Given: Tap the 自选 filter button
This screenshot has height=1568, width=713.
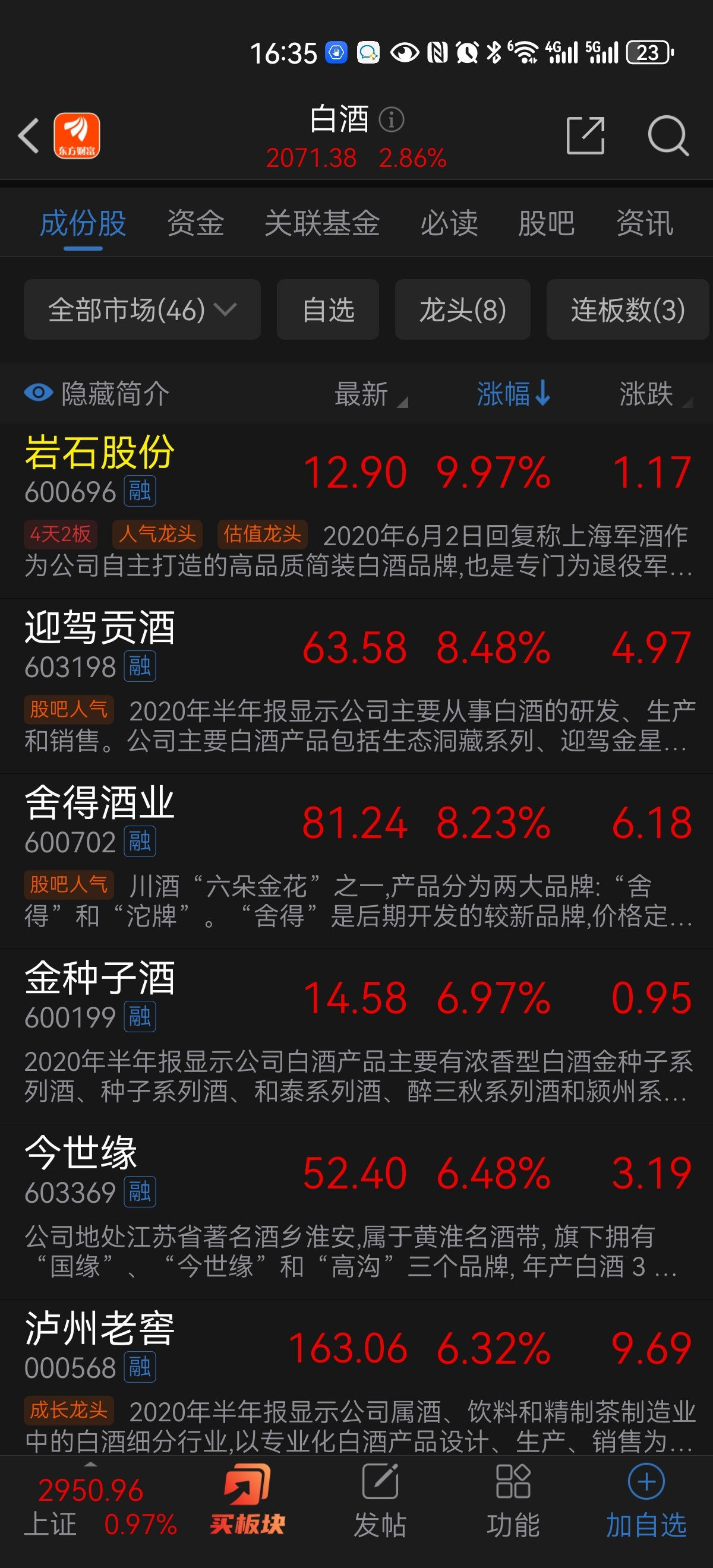Looking at the screenshot, I should 327,310.
